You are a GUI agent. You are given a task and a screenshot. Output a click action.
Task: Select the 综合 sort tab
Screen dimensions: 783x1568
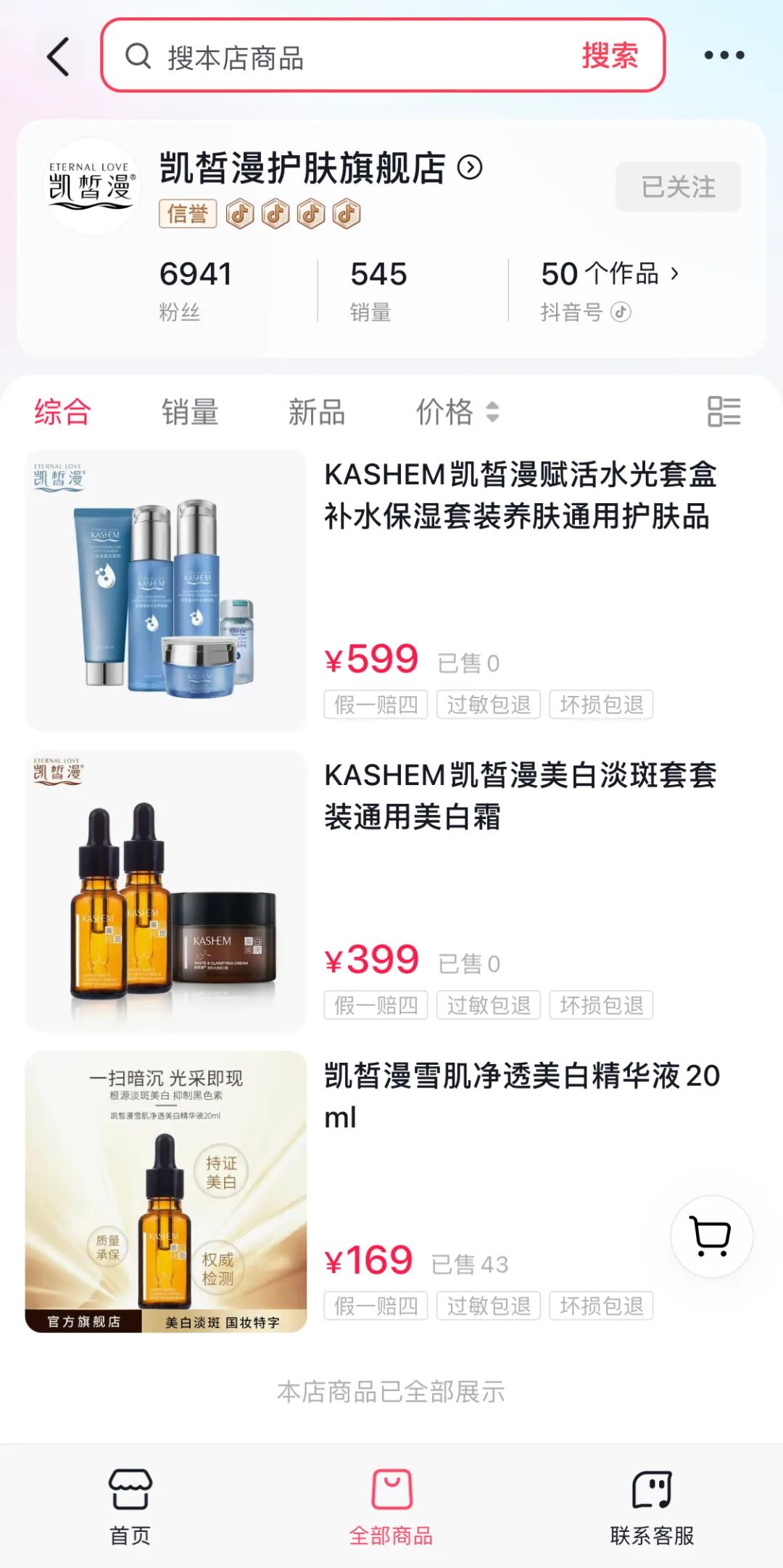pos(62,412)
